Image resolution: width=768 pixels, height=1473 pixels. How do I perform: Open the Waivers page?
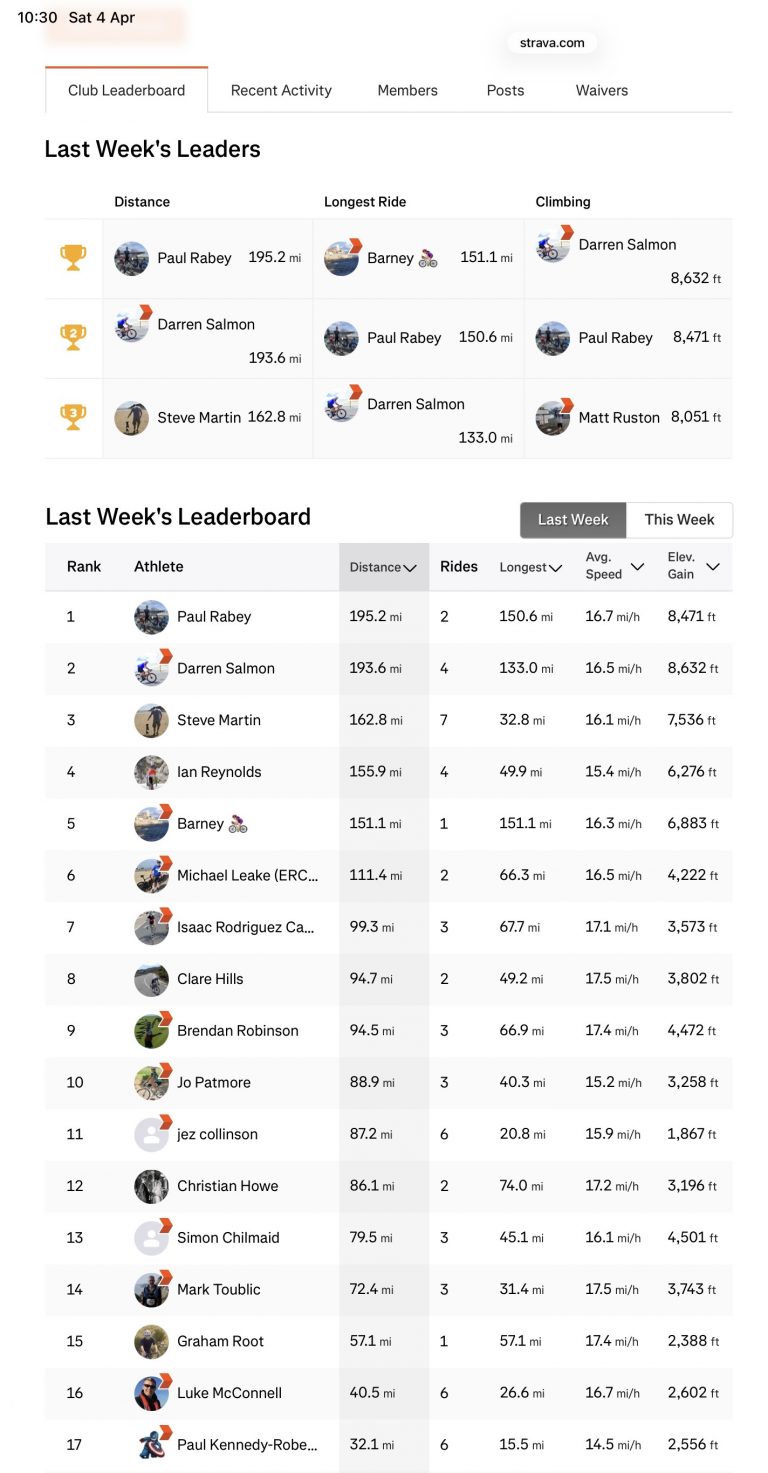(601, 90)
